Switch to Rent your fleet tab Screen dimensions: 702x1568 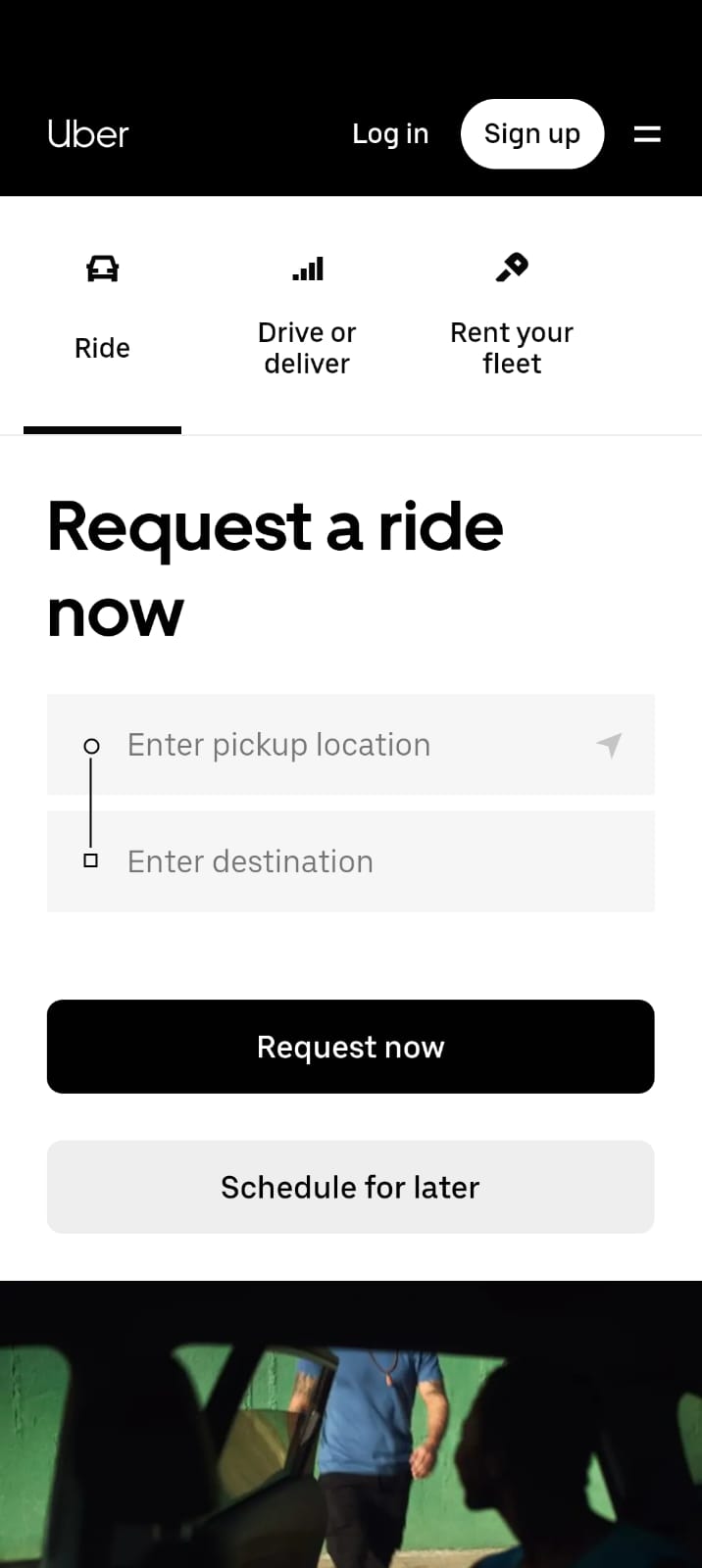[511, 314]
